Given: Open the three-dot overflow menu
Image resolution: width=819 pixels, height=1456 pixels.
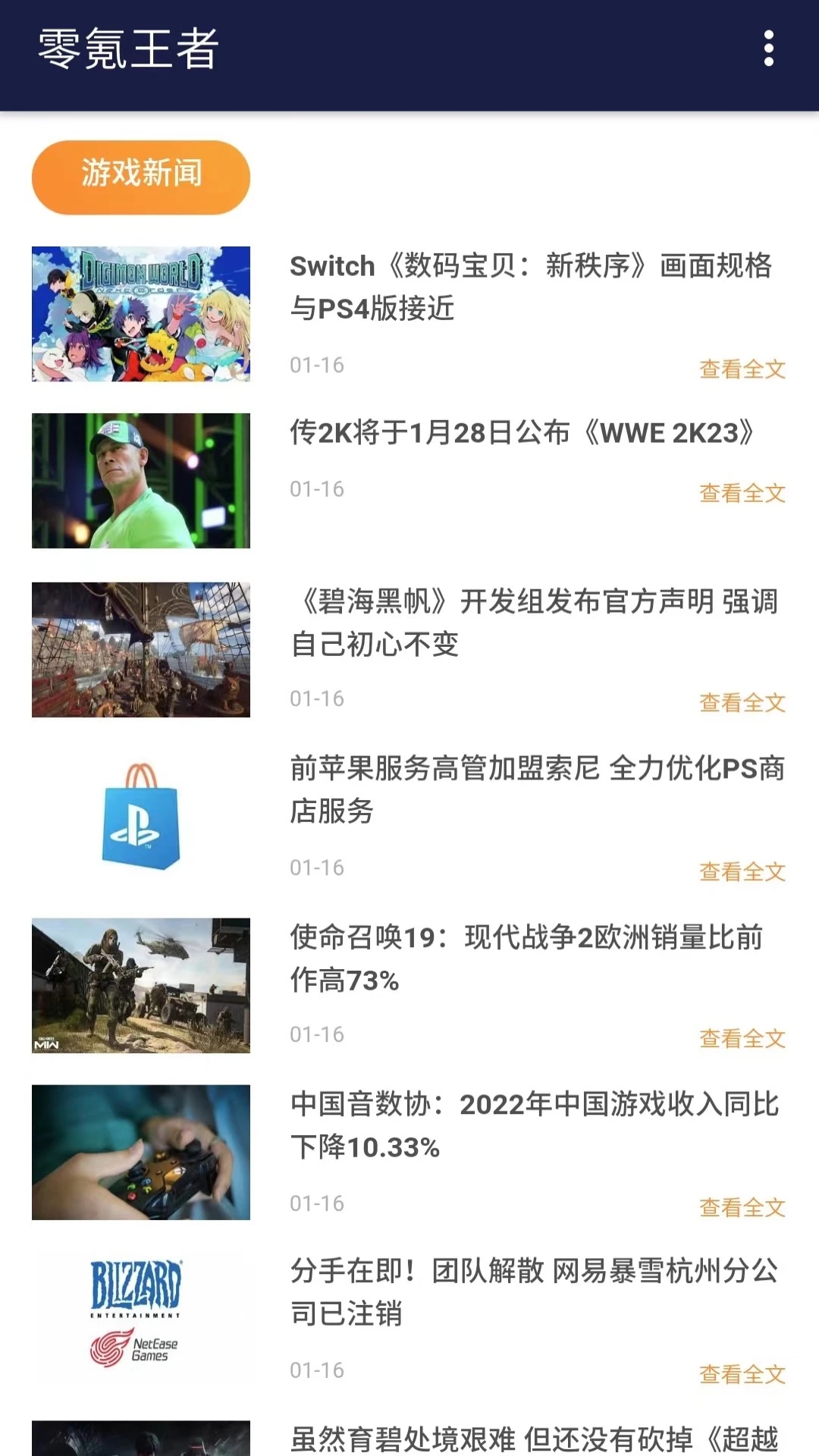Looking at the screenshot, I should (x=770, y=48).
